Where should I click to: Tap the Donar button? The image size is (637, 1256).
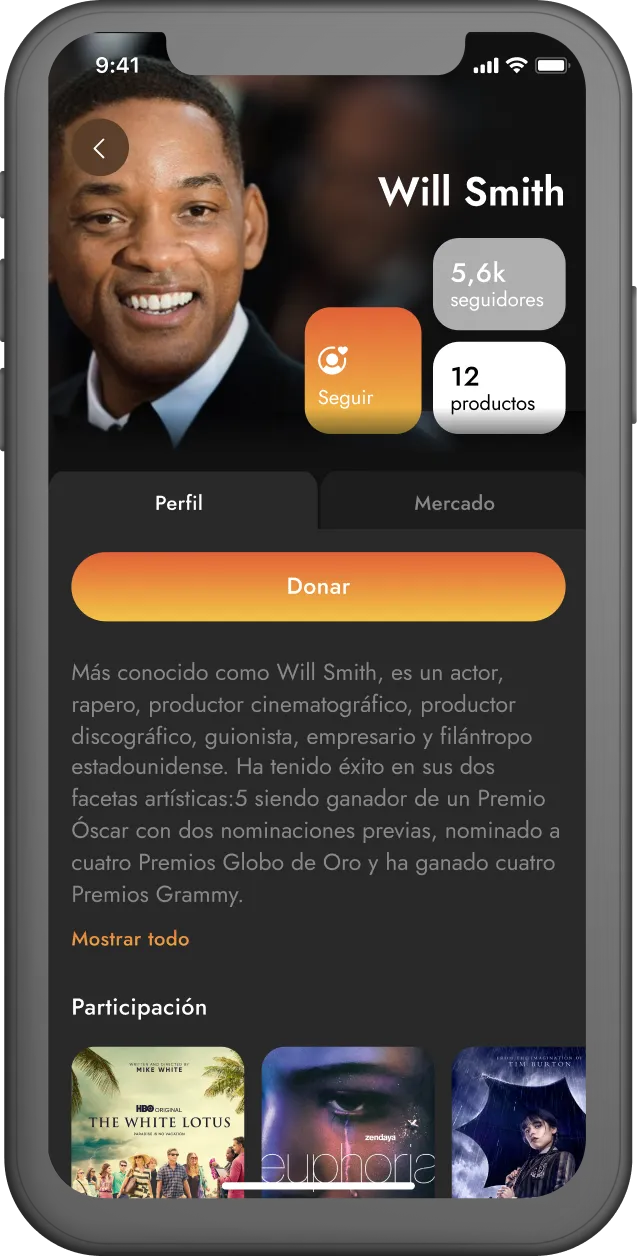318,587
